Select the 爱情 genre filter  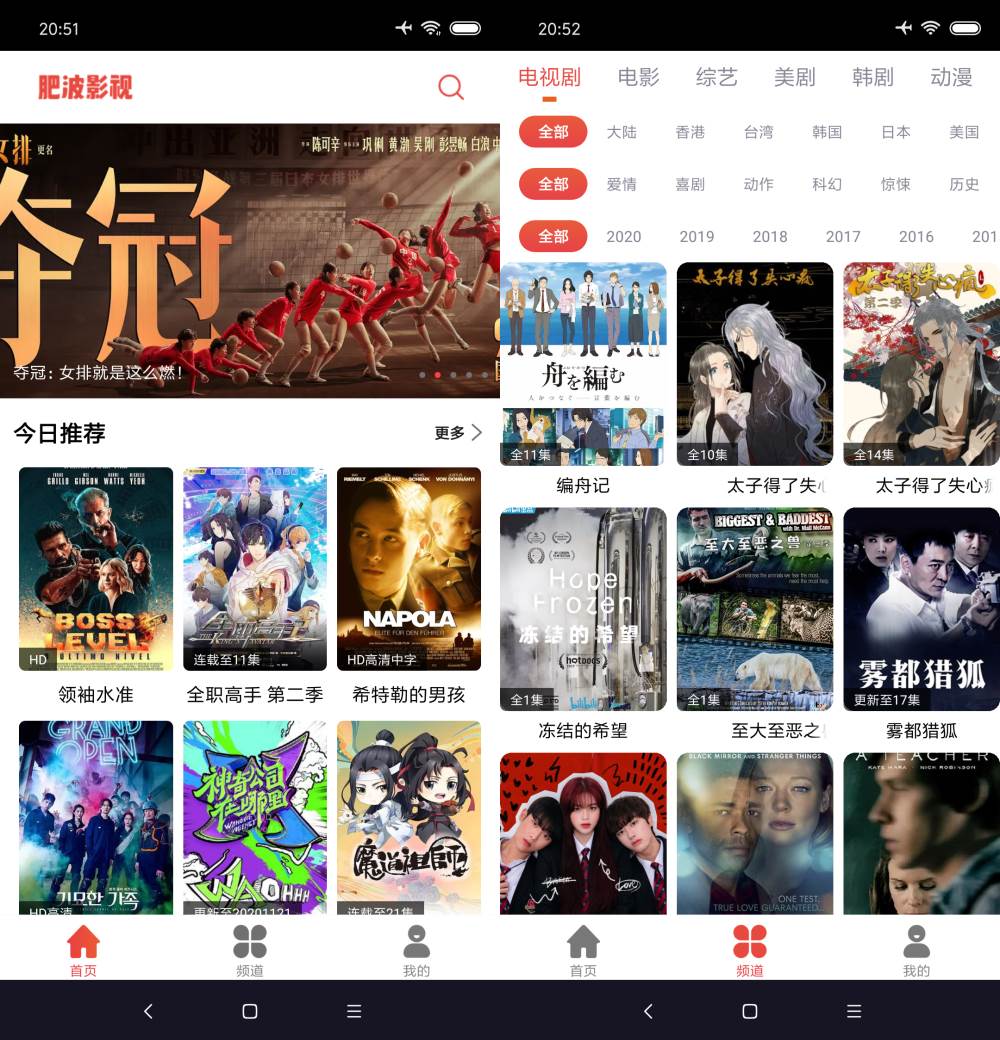621,184
